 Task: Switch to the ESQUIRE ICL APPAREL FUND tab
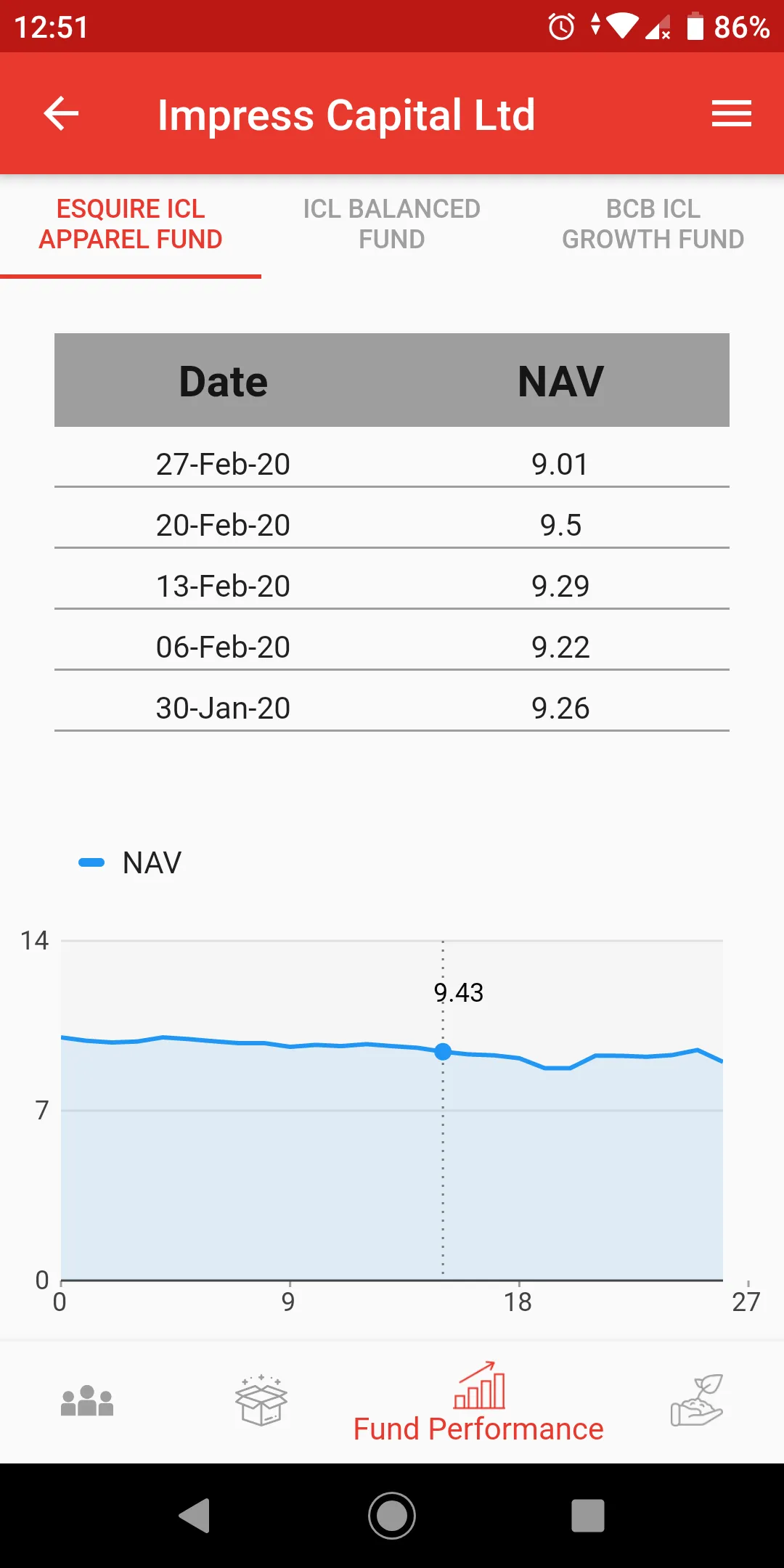131,224
